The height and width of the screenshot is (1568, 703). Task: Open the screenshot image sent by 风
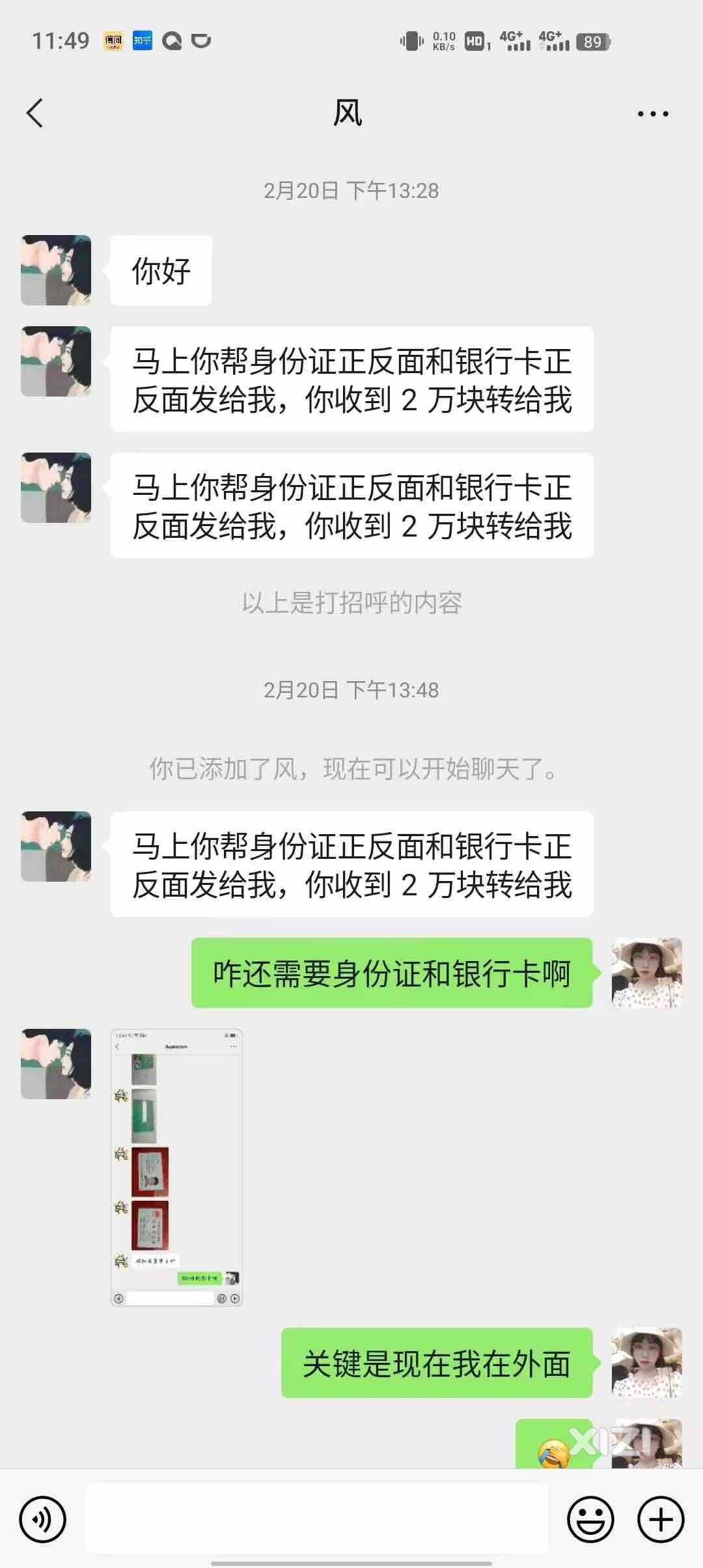(x=176, y=1167)
